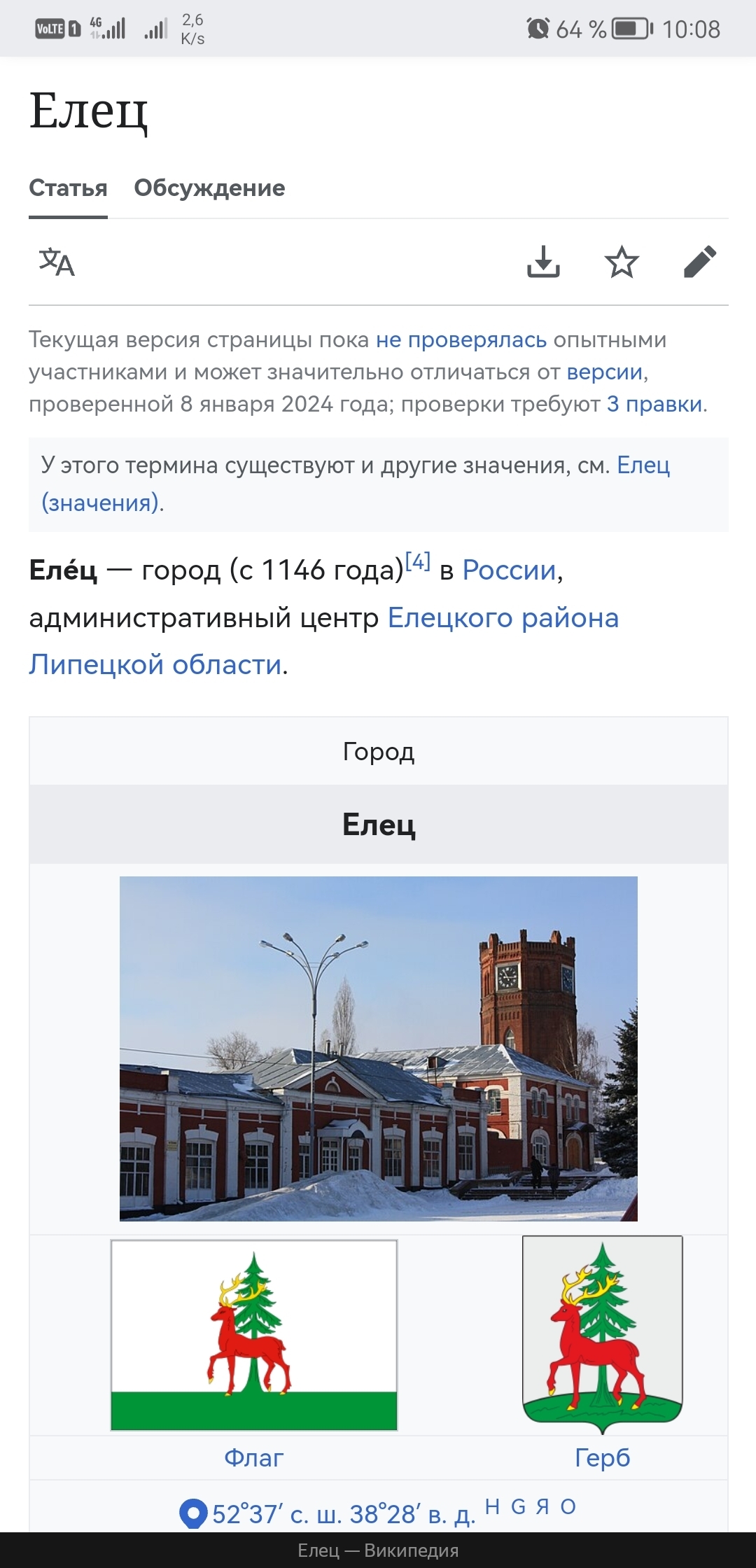
Task: Select the Статья tab
Action: tap(68, 188)
